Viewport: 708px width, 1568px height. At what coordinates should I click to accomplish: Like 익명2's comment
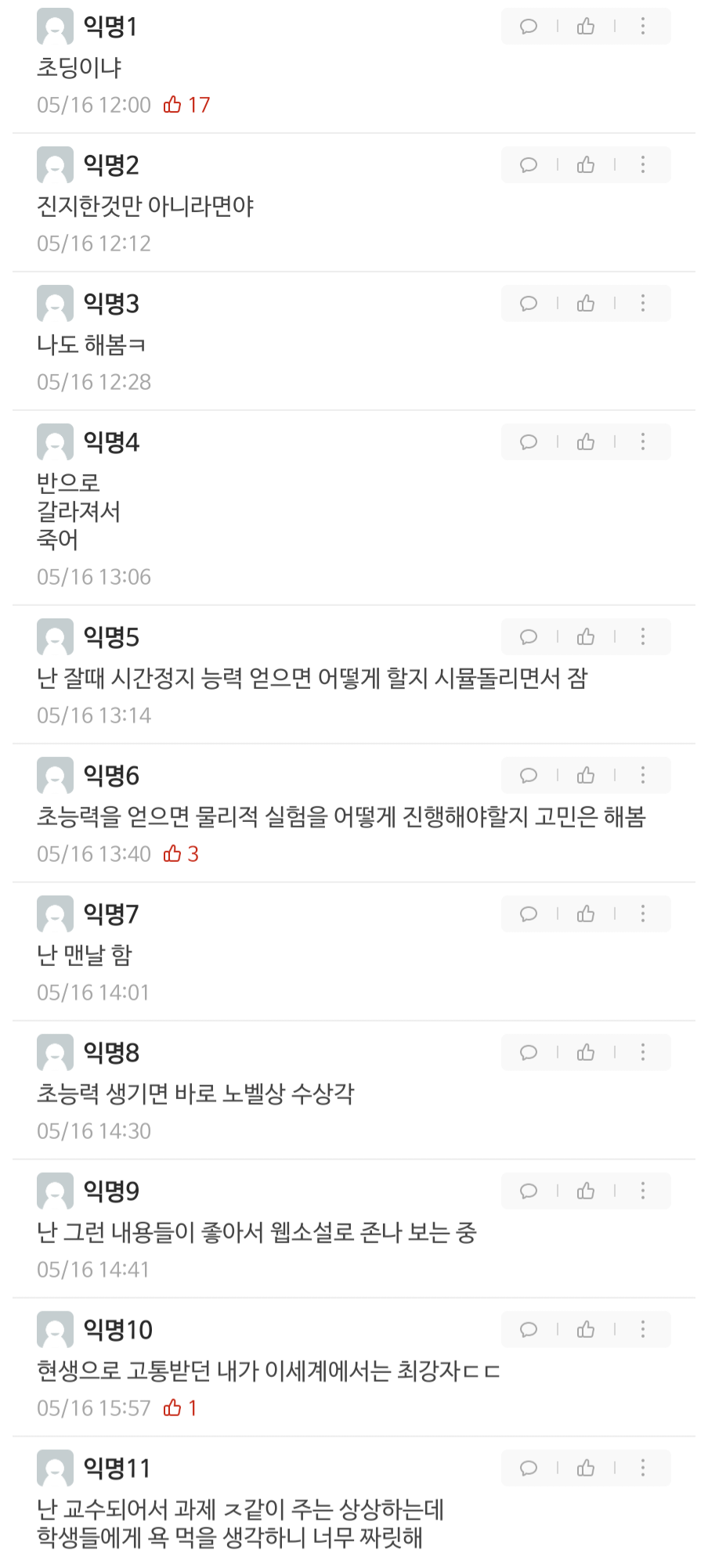point(586,165)
